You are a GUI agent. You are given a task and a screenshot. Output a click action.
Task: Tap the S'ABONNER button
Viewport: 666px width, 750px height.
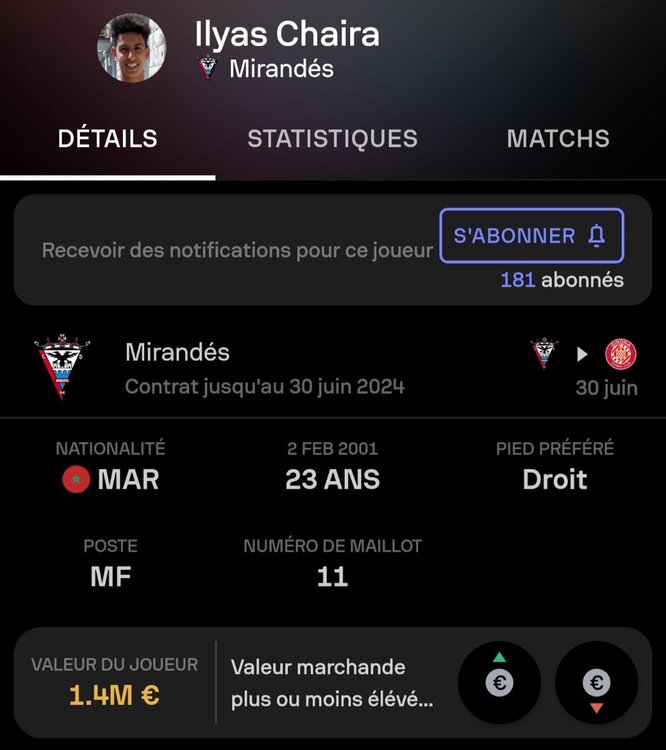(530, 236)
